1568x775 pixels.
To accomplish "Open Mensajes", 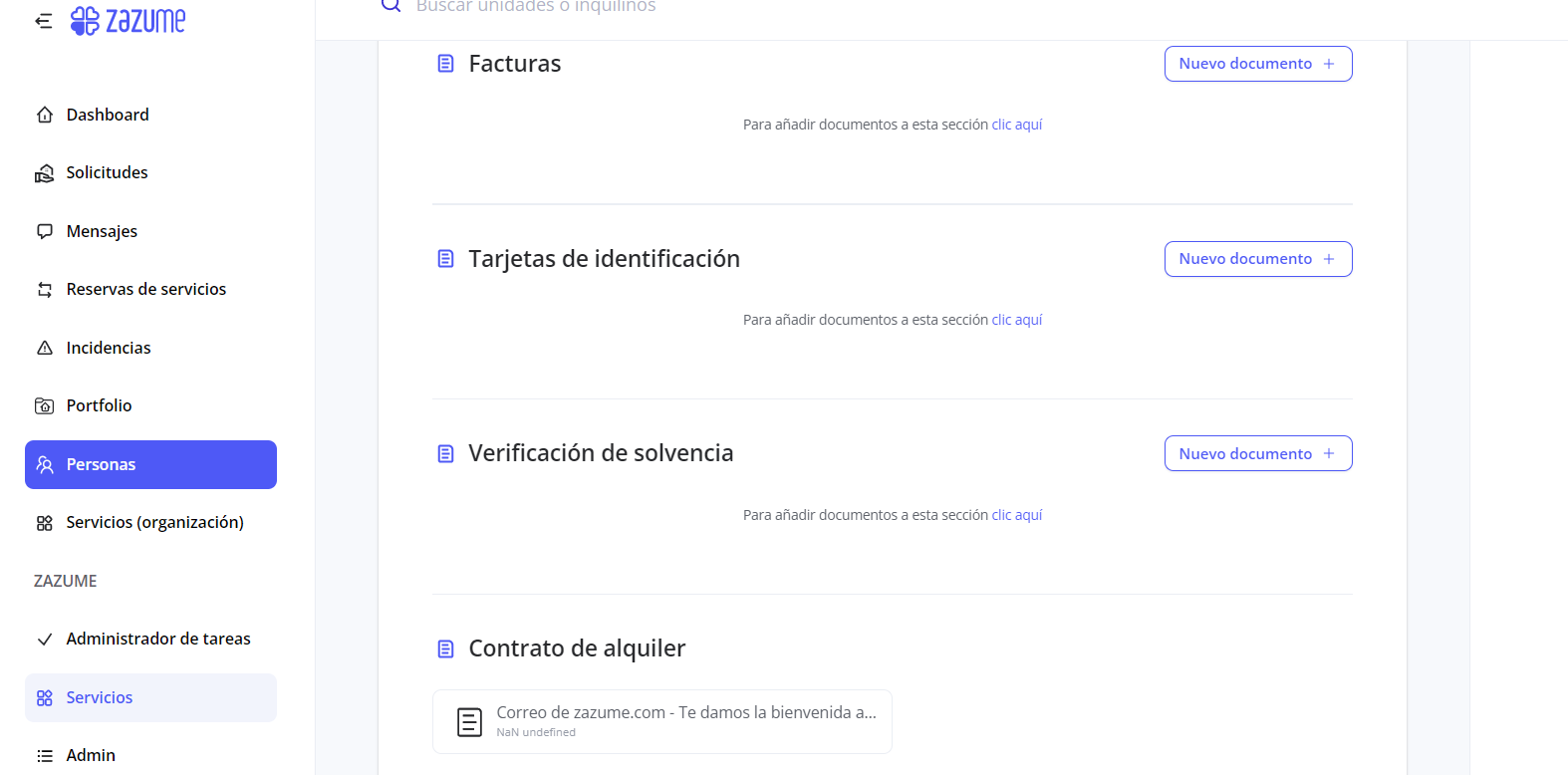I will [x=102, y=231].
